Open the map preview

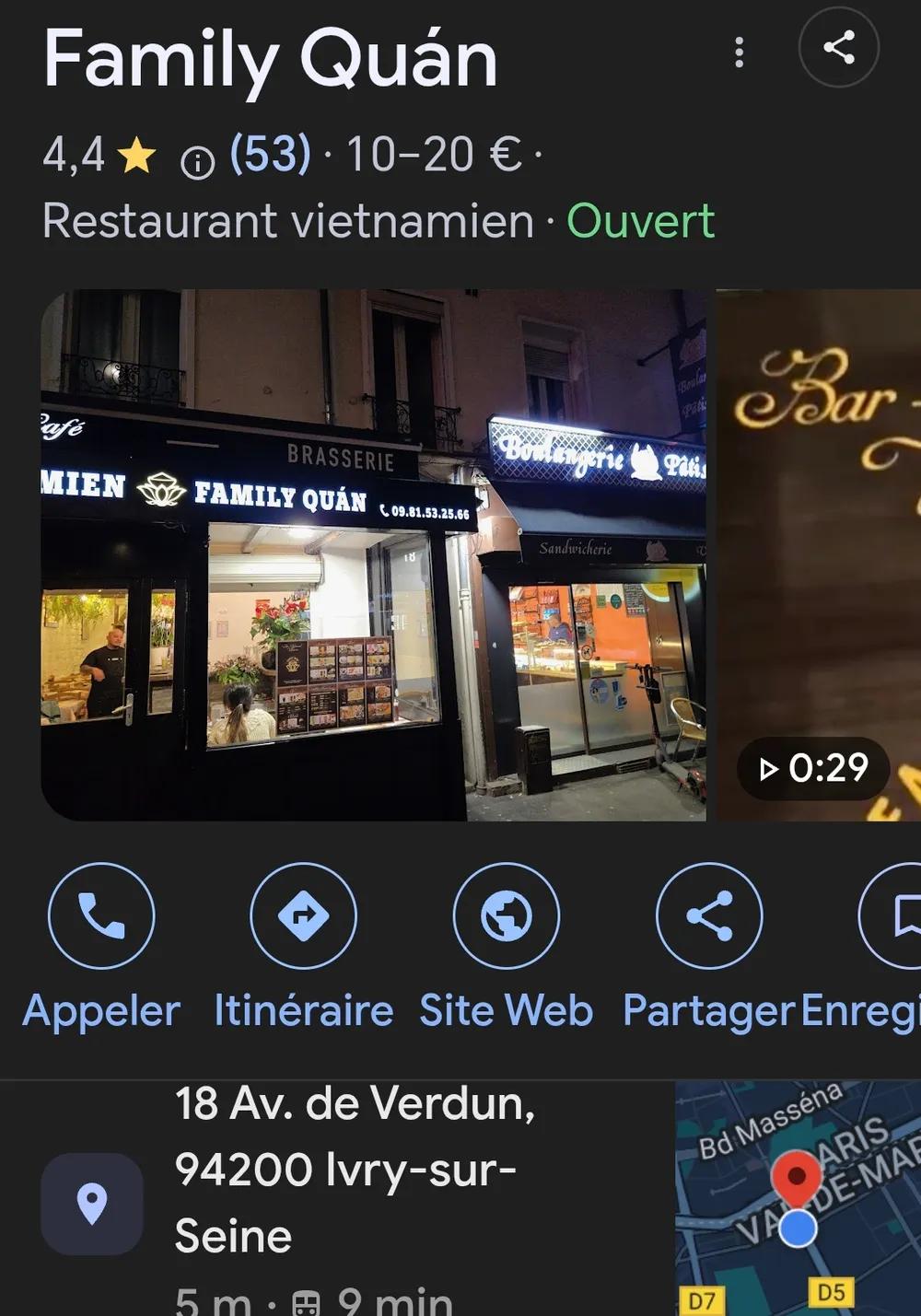(798, 1197)
